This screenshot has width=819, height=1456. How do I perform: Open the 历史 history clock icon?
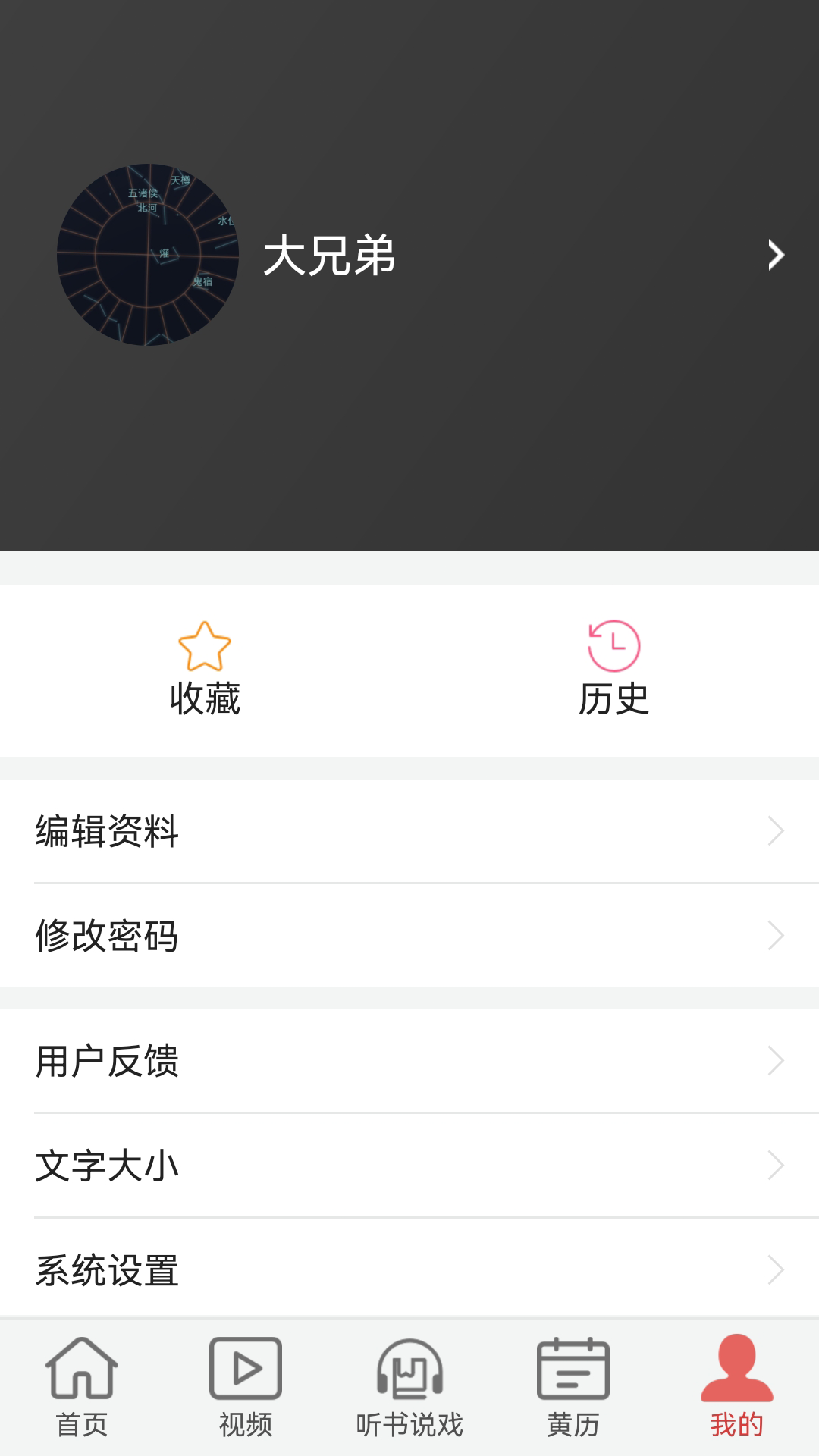pyautogui.click(x=613, y=645)
